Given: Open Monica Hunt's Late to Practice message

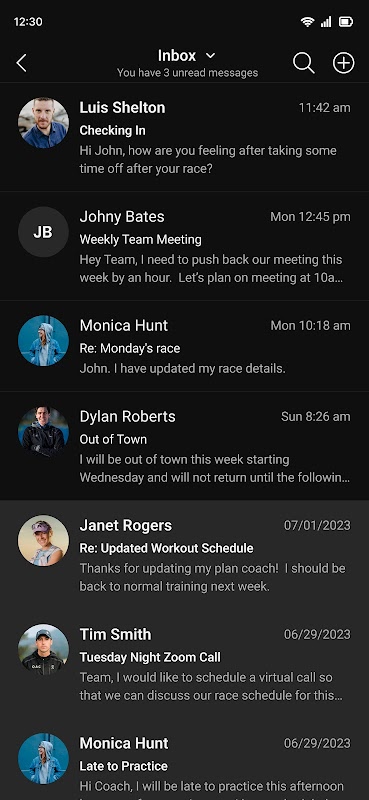Looking at the screenshot, I should (184, 760).
